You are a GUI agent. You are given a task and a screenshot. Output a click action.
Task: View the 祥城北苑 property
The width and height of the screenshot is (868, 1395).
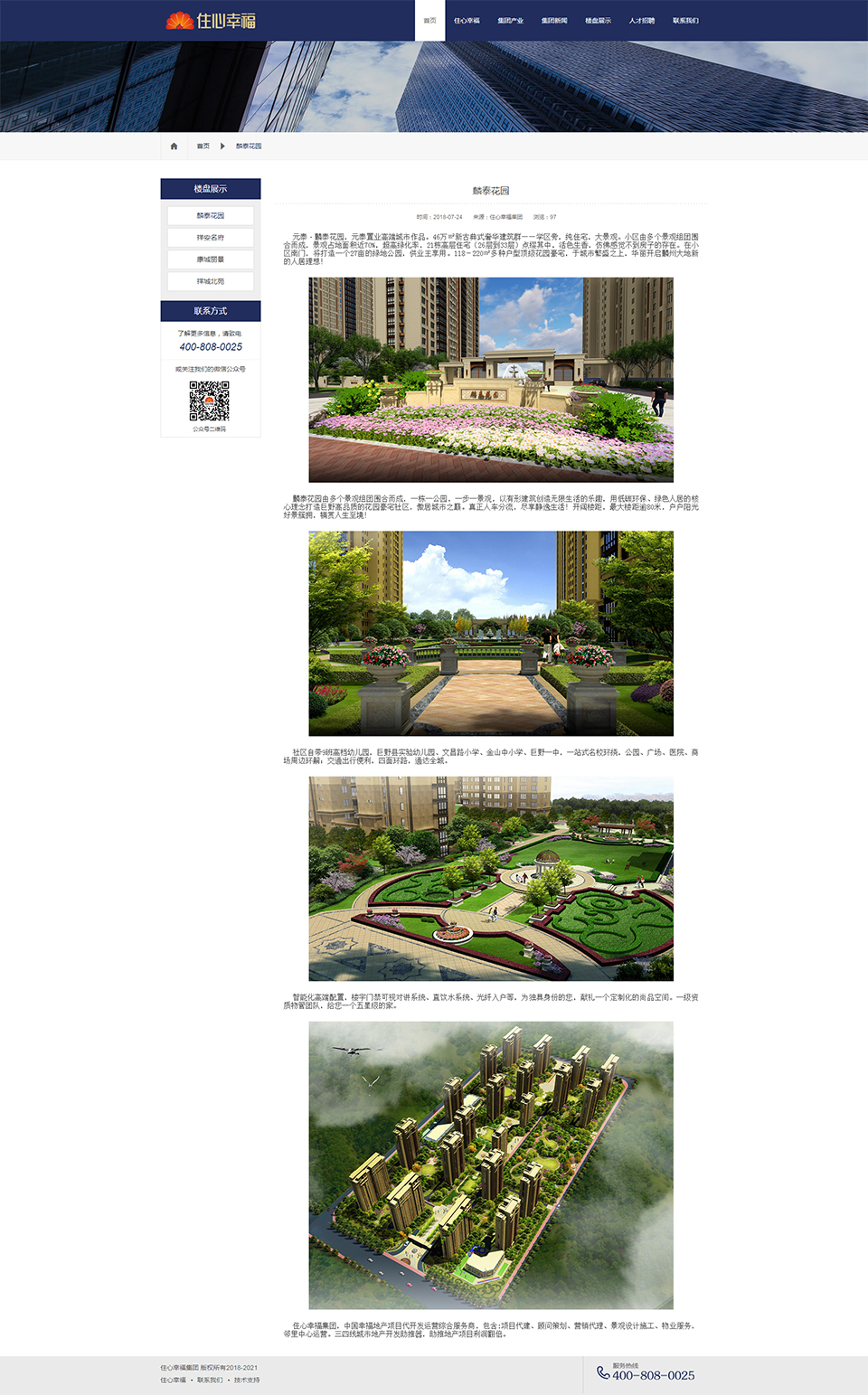tap(211, 281)
